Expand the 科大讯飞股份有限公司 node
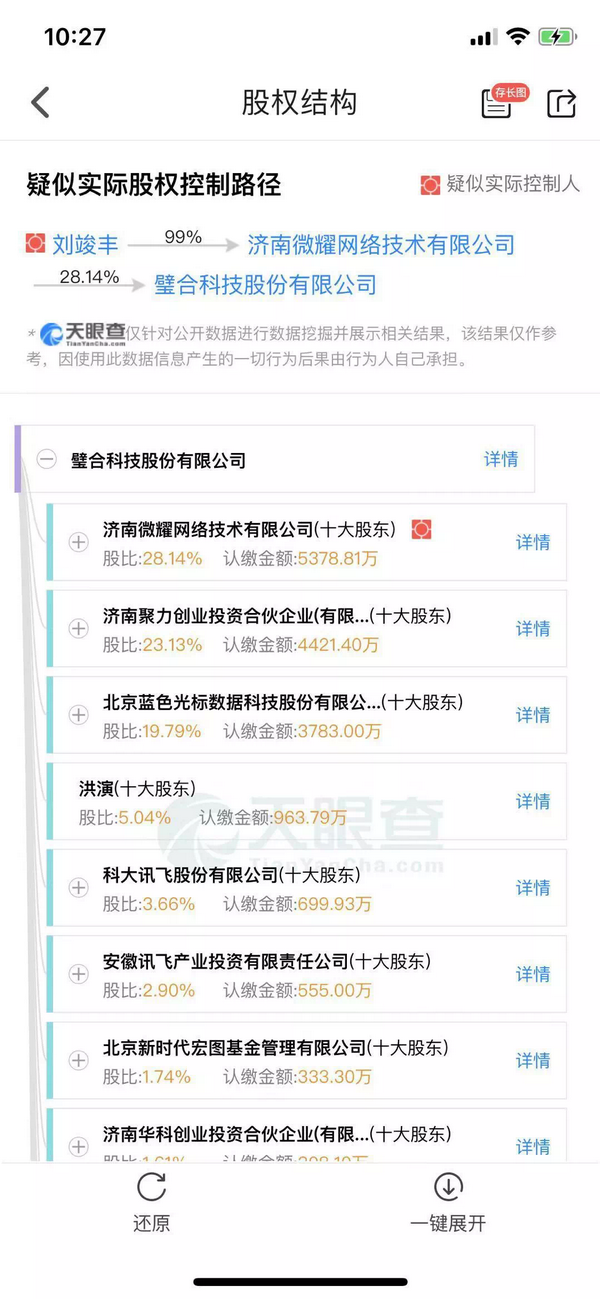Screen dimensions: 600x1299 coord(78,888)
